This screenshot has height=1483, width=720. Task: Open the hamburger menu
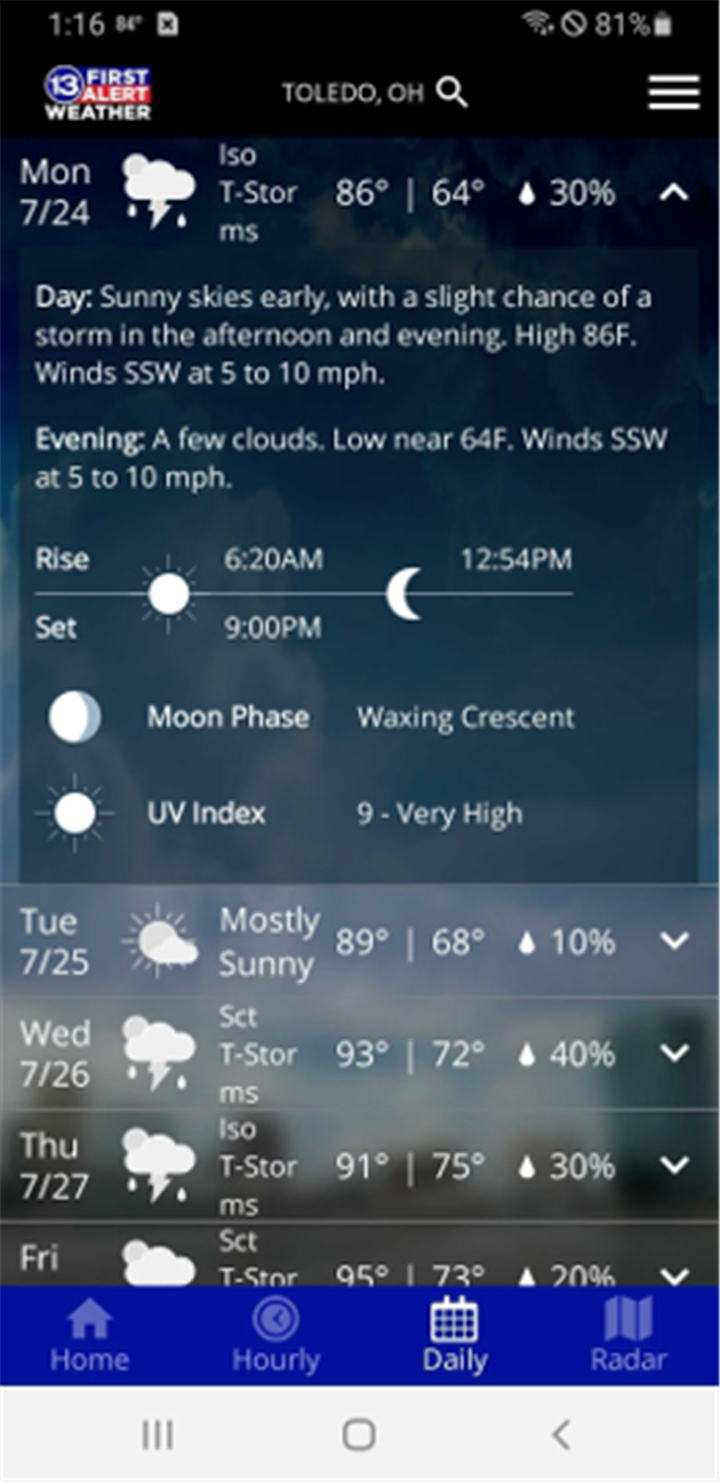tap(673, 93)
